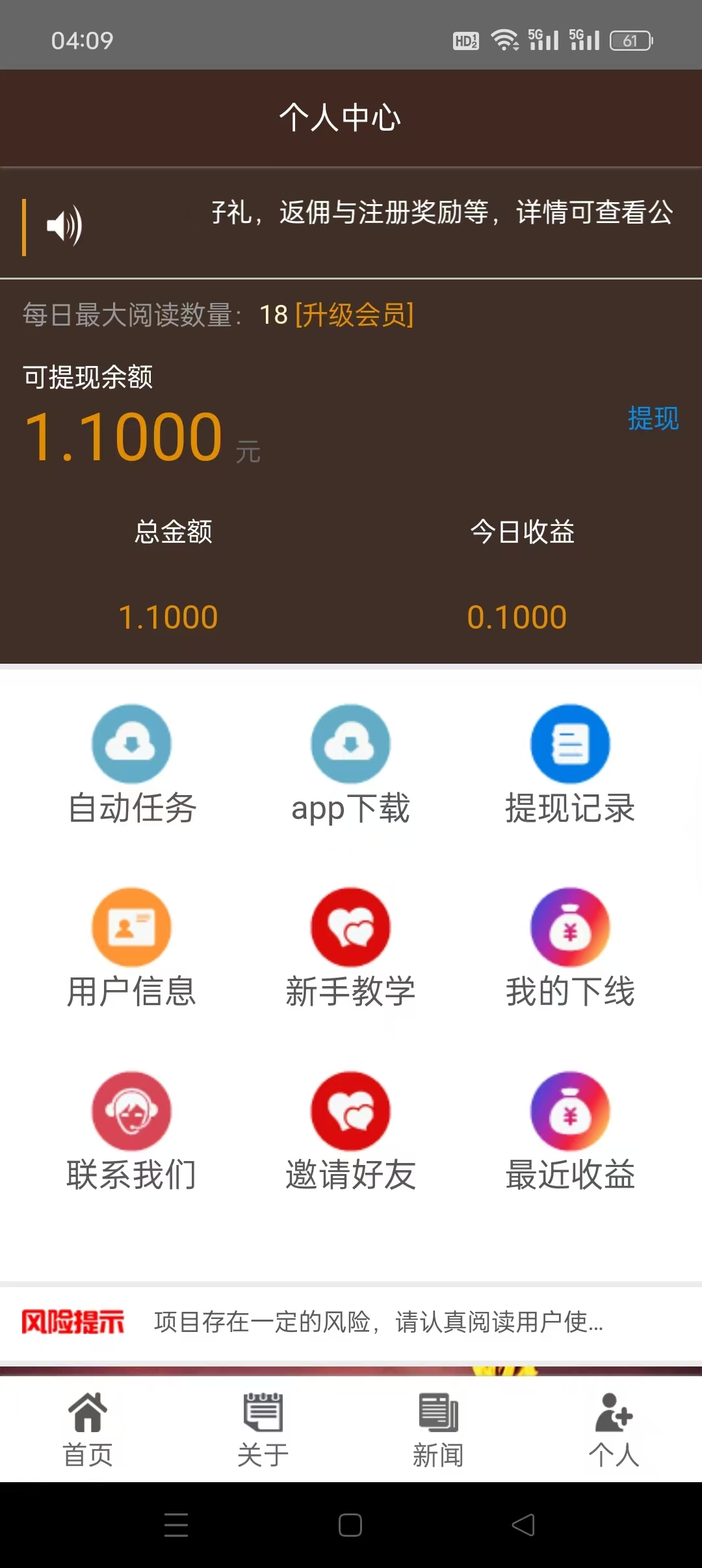
Task: Open the 自动任务 cloud icon
Action: pos(132,744)
